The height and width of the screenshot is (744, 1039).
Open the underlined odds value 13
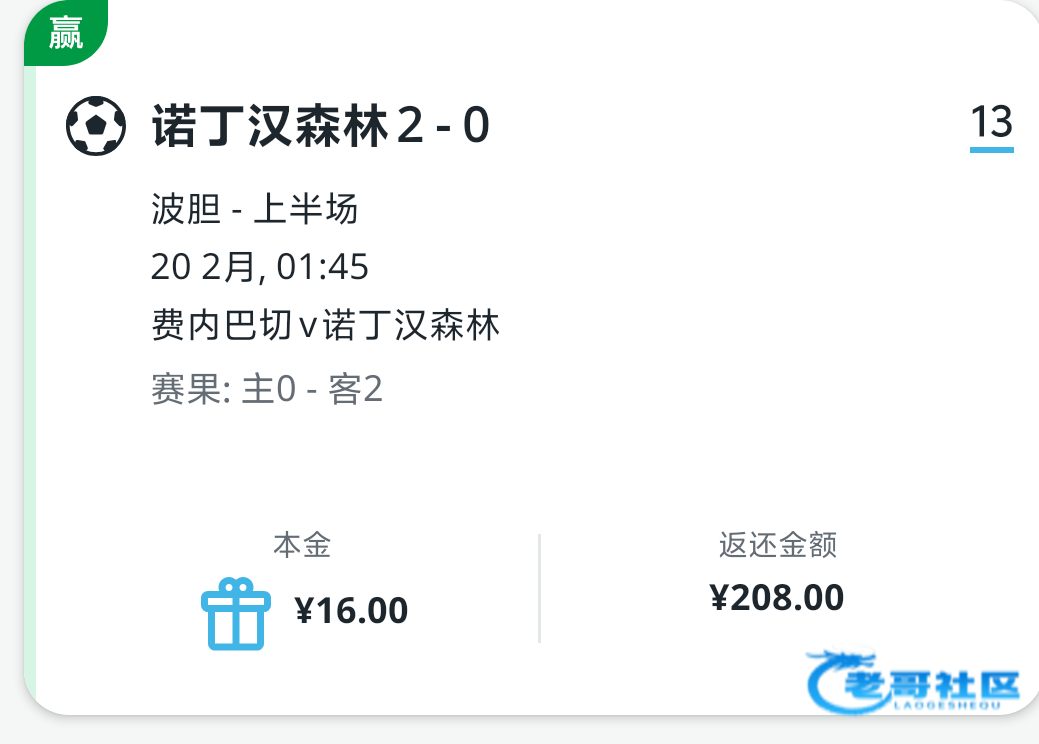pyautogui.click(x=991, y=126)
